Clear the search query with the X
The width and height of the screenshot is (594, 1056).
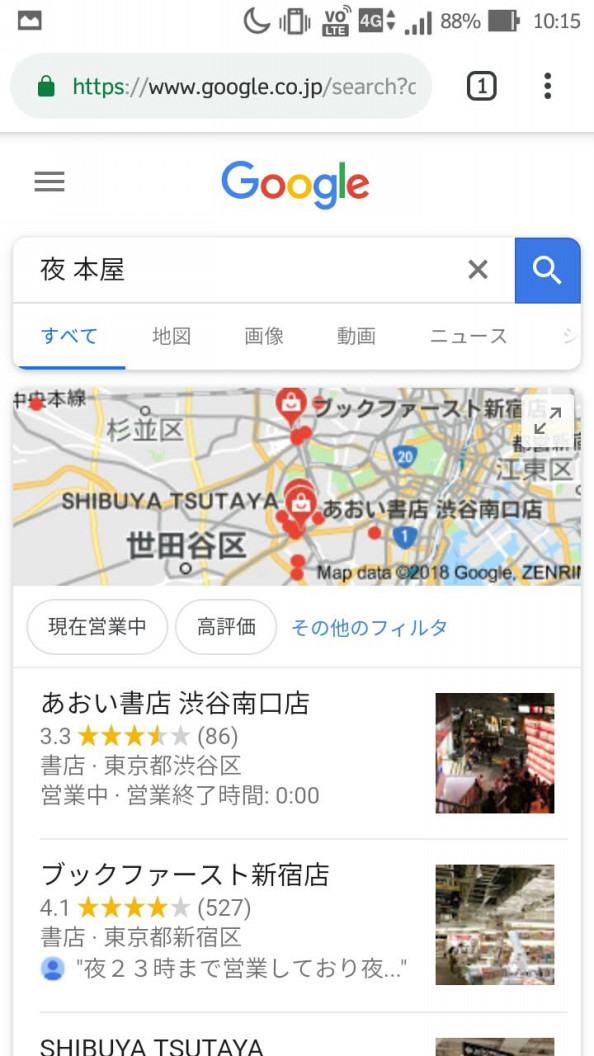(478, 270)
